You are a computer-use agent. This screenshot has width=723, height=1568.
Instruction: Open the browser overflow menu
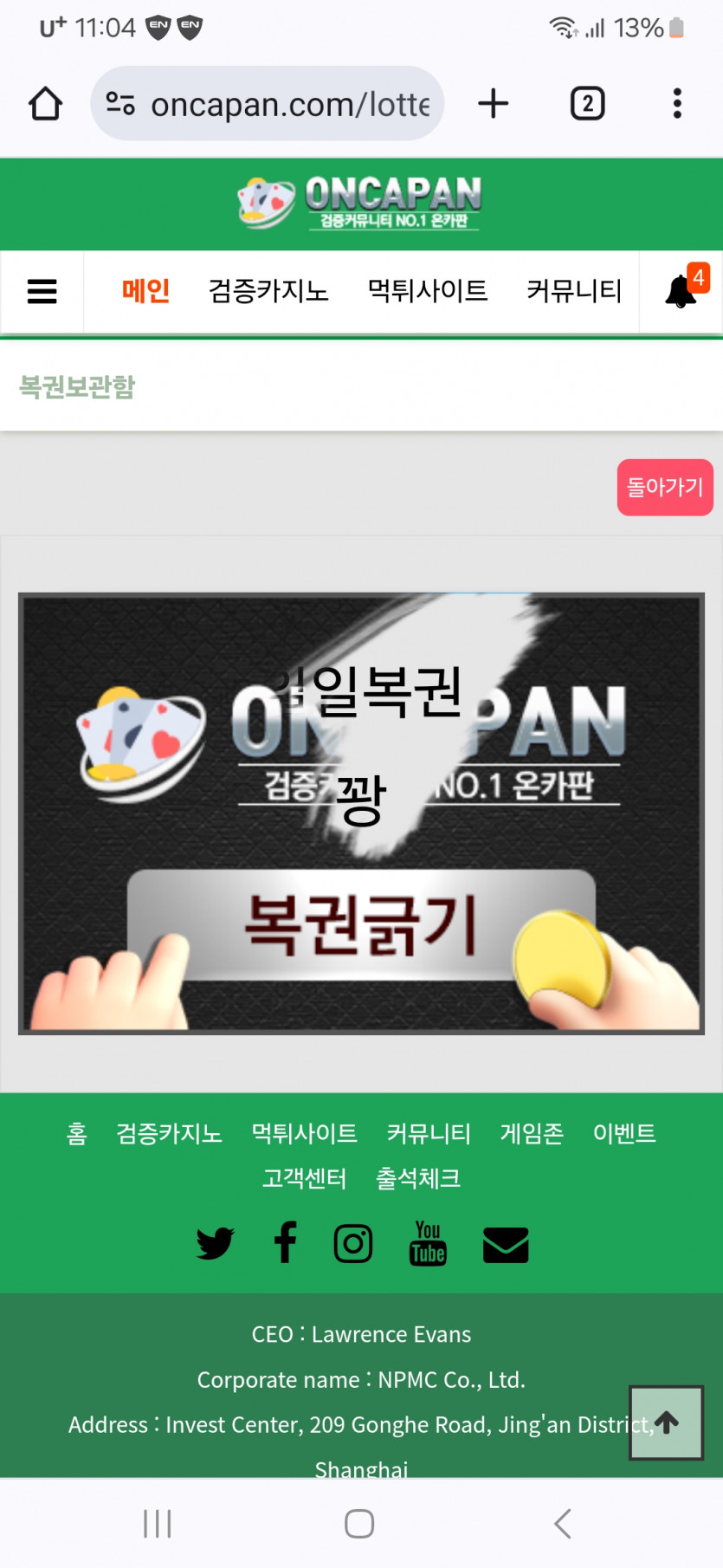pos(677,104)
